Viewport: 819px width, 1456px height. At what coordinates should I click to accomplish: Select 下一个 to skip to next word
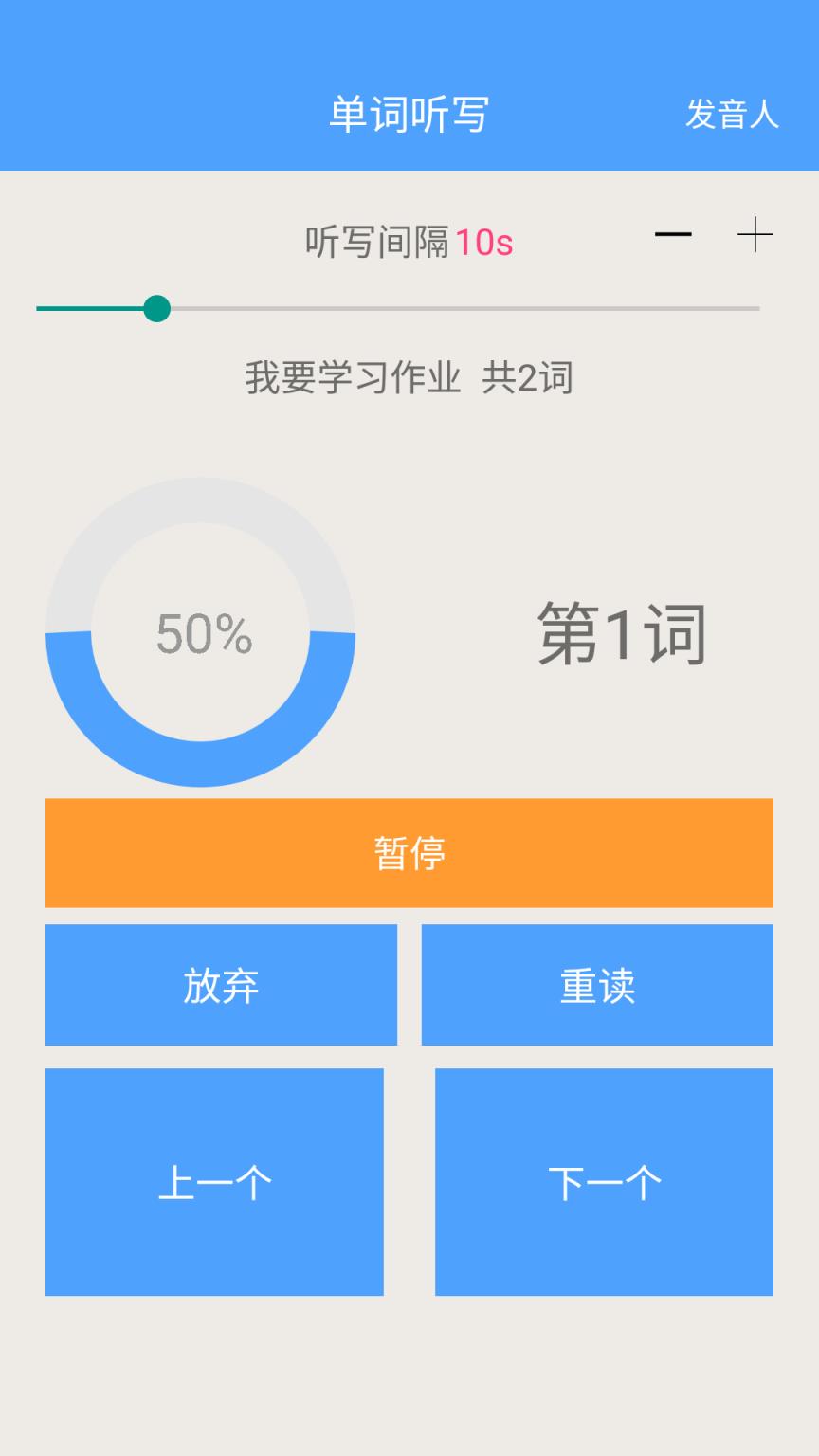tap(604, 1181)
